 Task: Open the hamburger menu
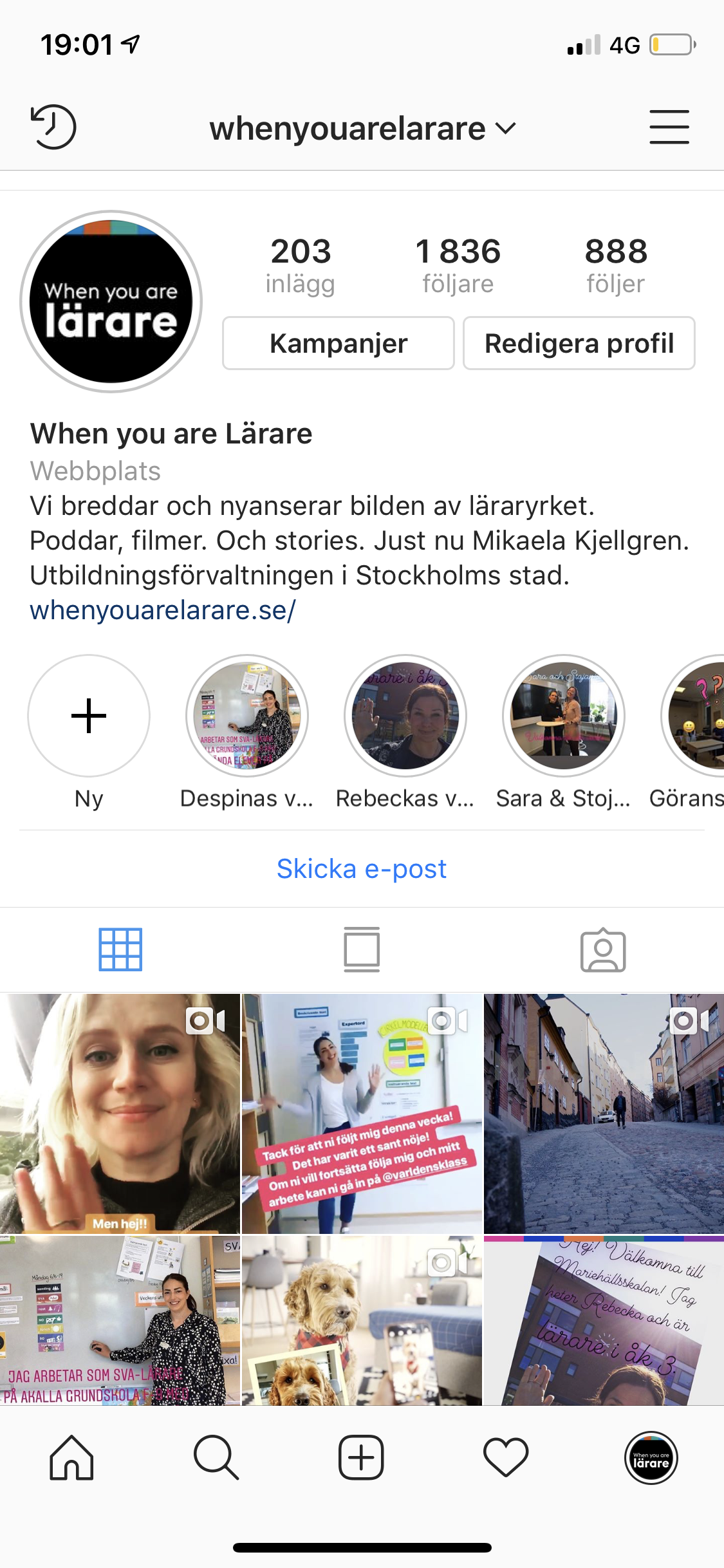coord(669,127)
